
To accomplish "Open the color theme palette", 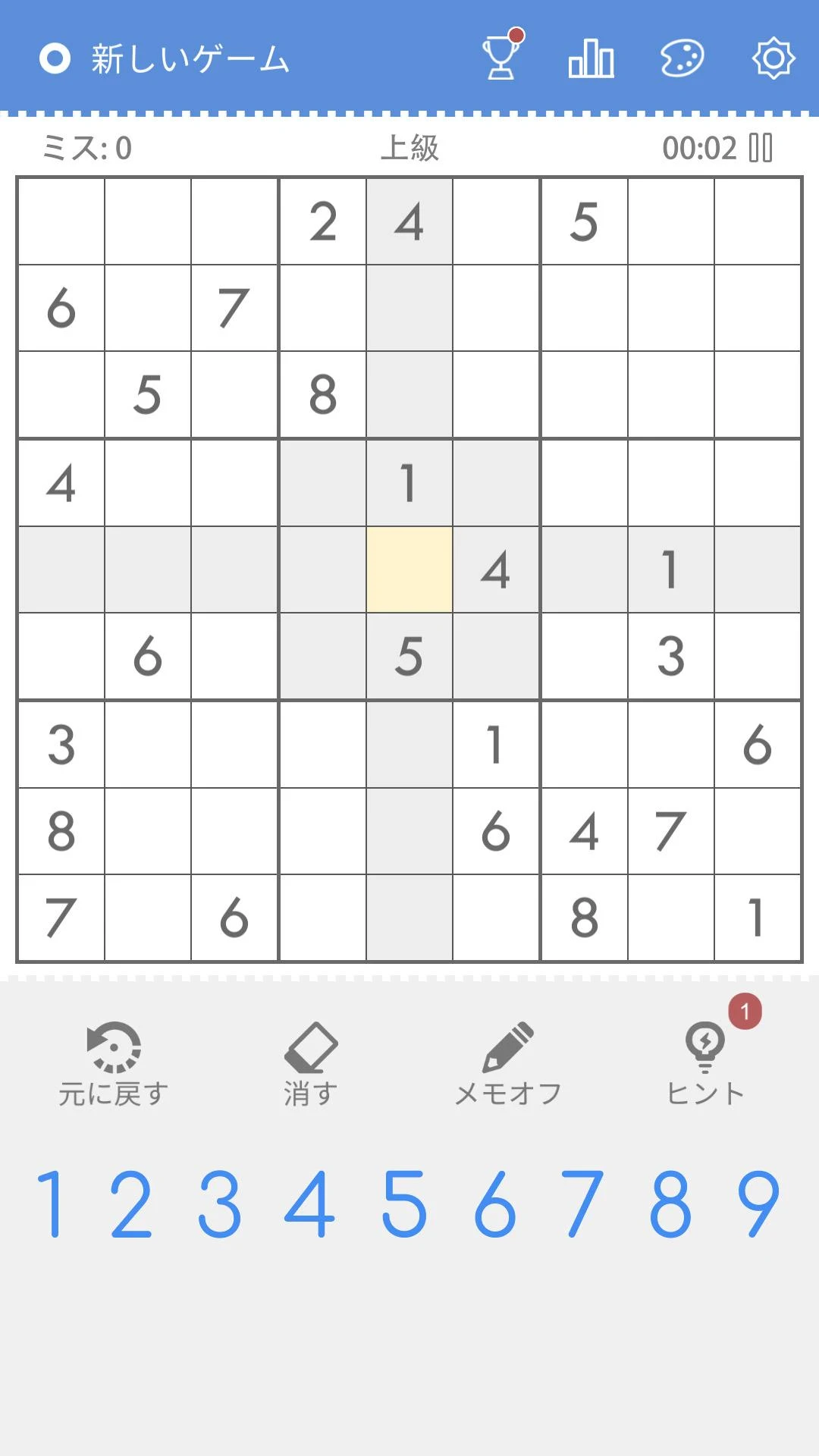I will (682, 58).
